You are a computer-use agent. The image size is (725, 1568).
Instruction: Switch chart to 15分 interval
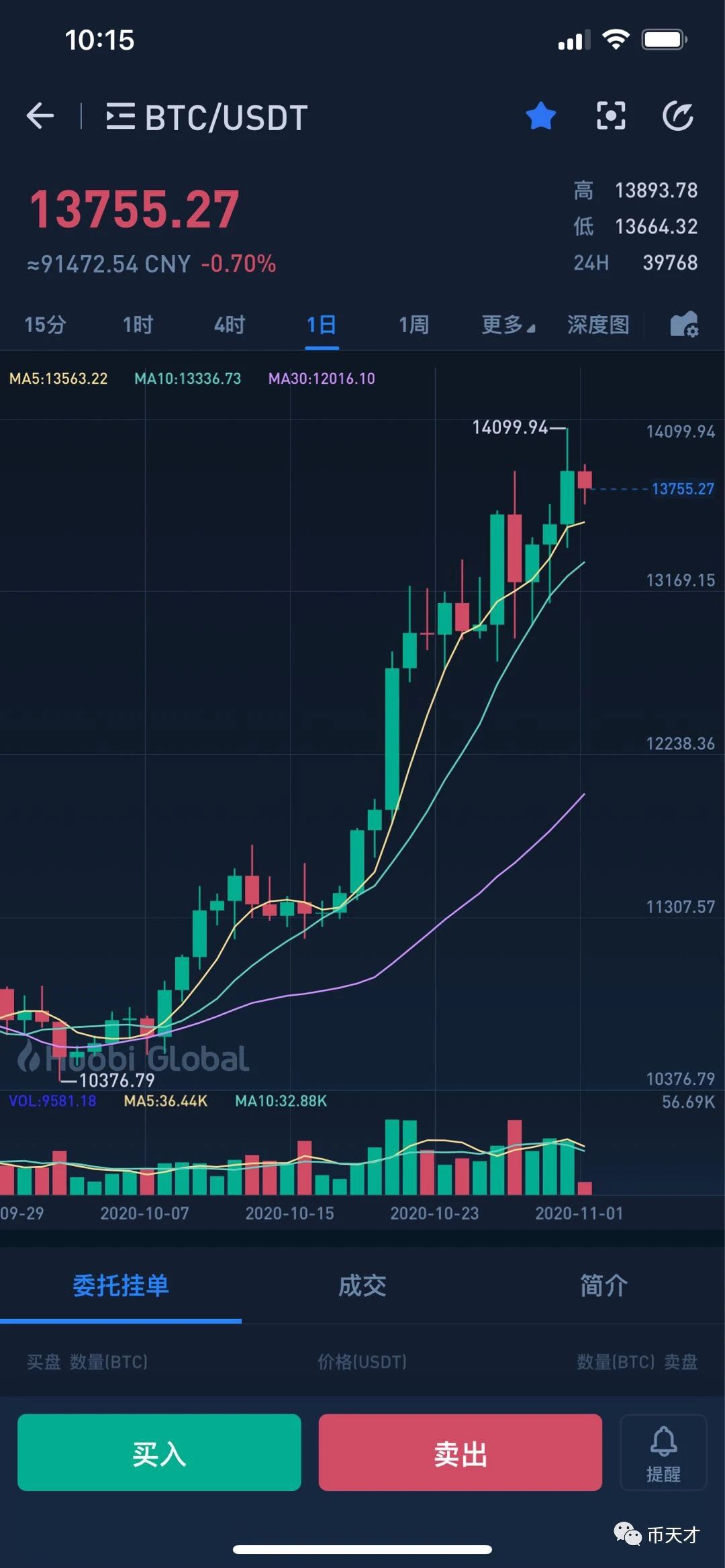pos(45,325)
